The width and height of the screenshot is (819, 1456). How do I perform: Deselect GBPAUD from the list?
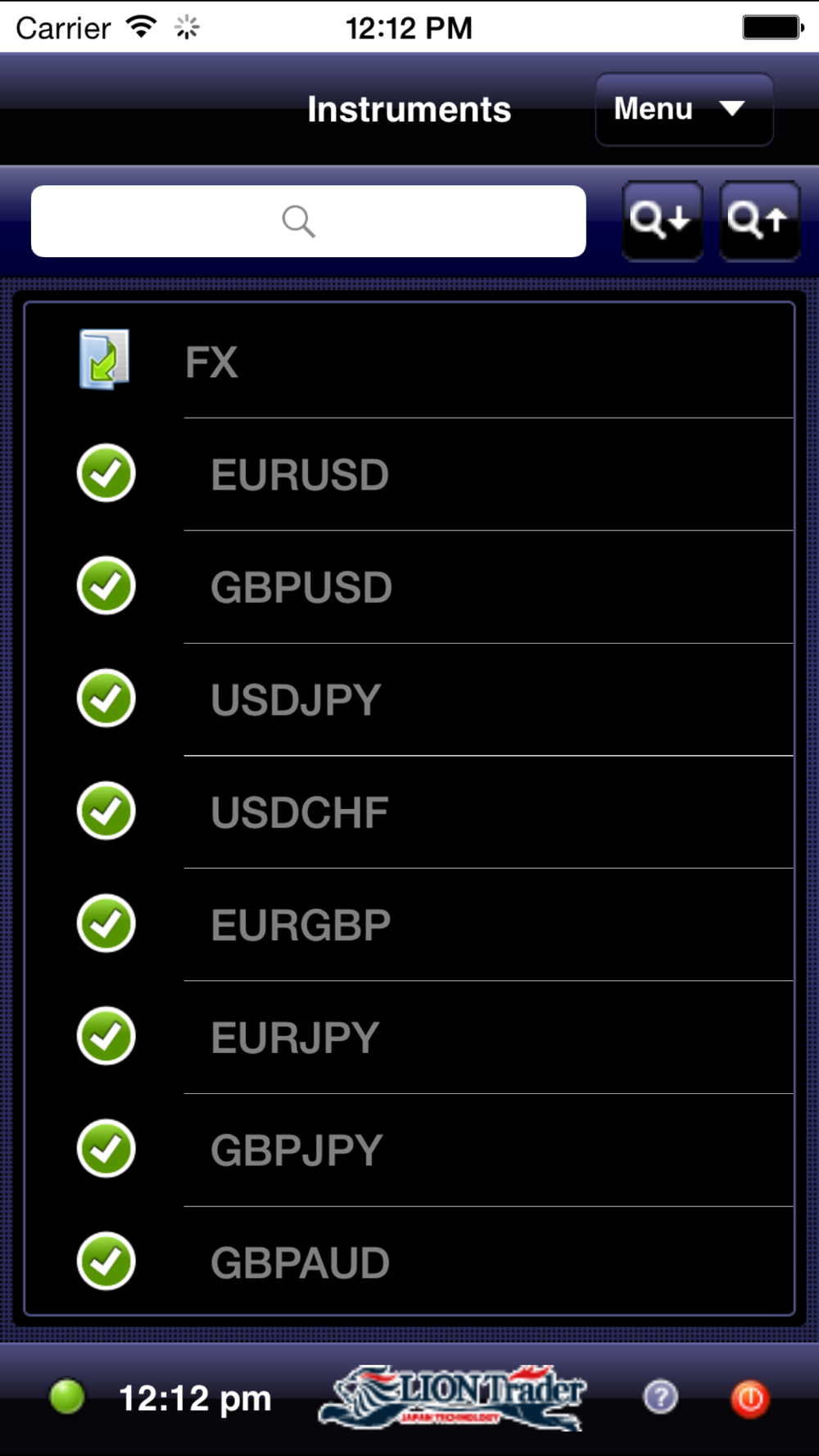(x=106, y=1261)
